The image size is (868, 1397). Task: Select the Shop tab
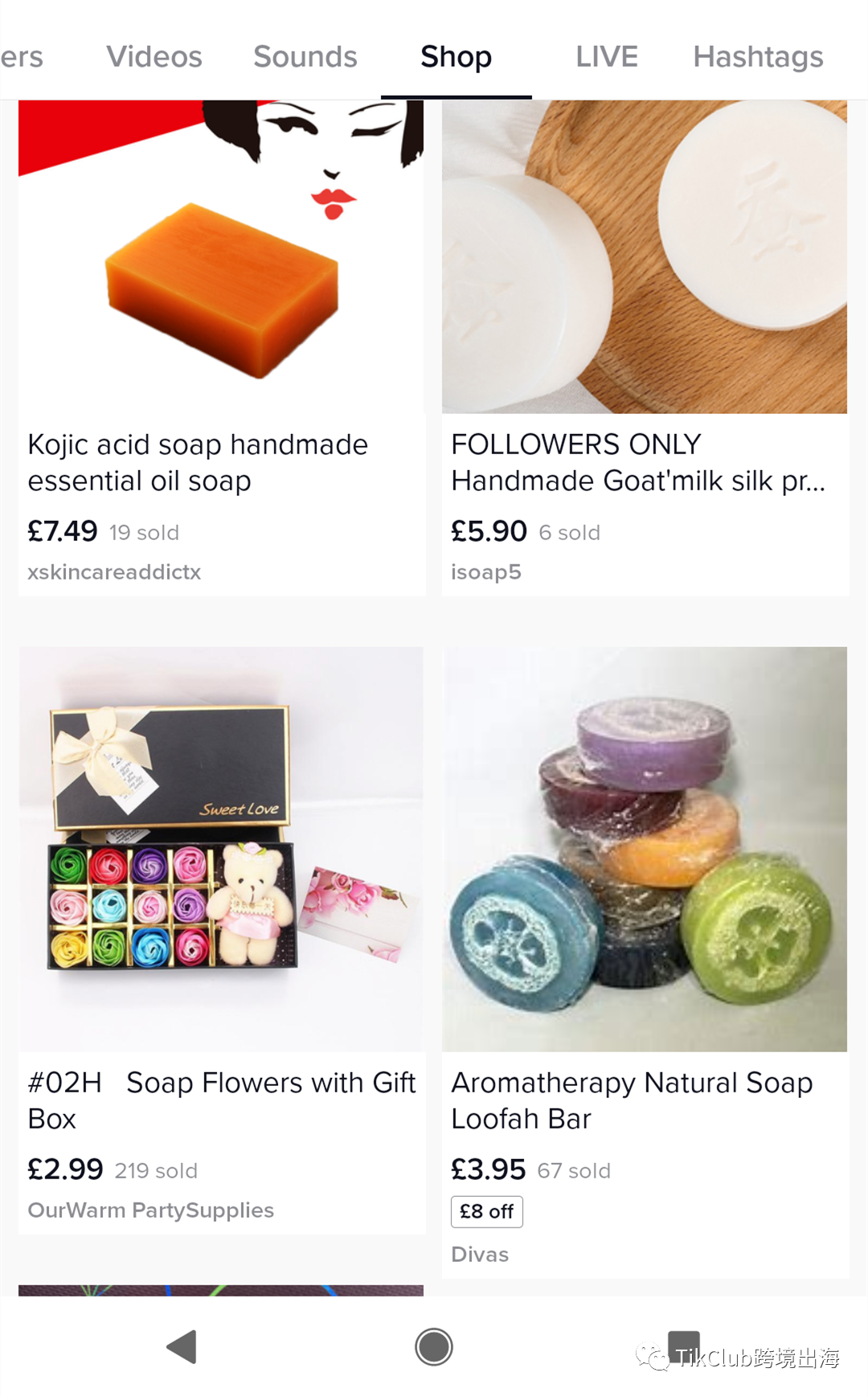point(456,57)
